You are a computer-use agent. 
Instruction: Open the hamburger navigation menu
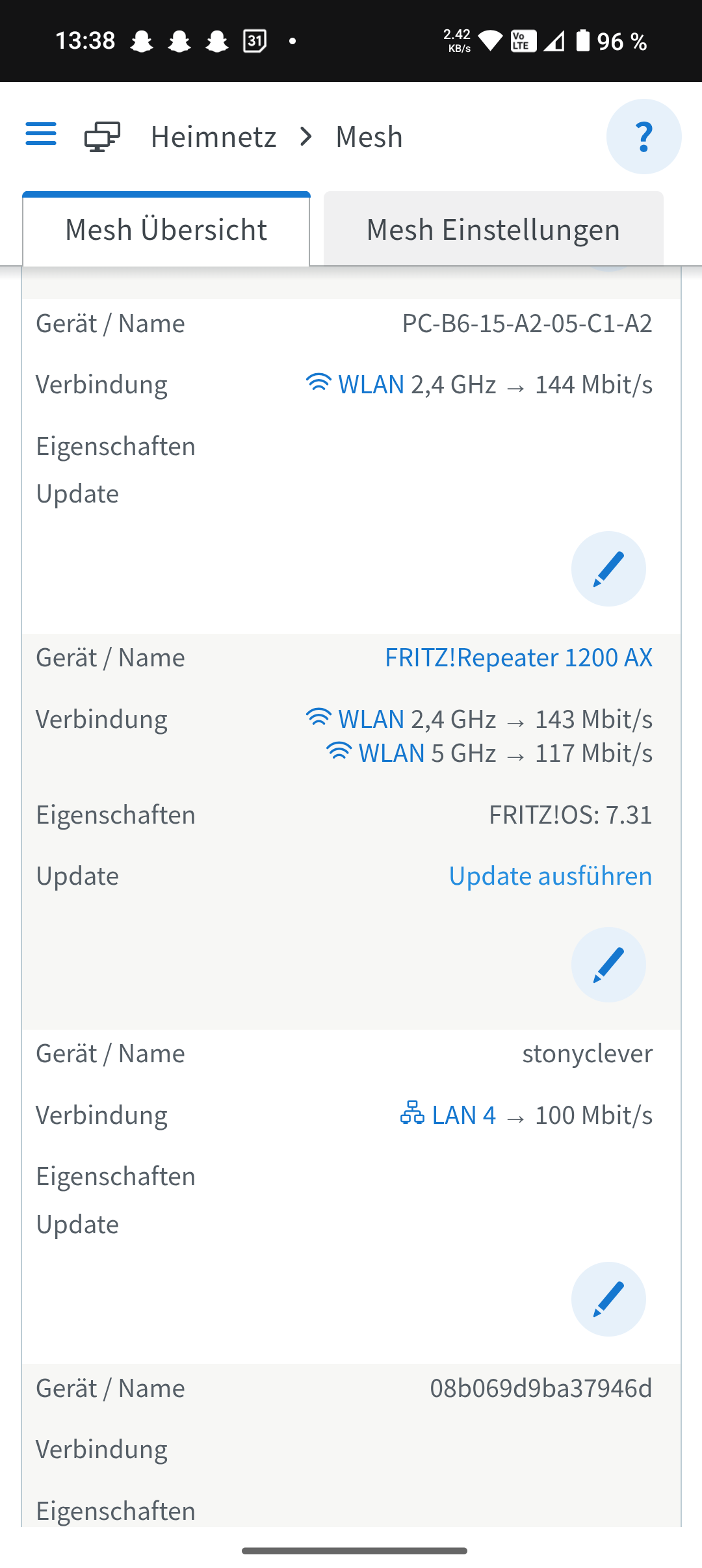pyautogui.click(x=41, y=135)
